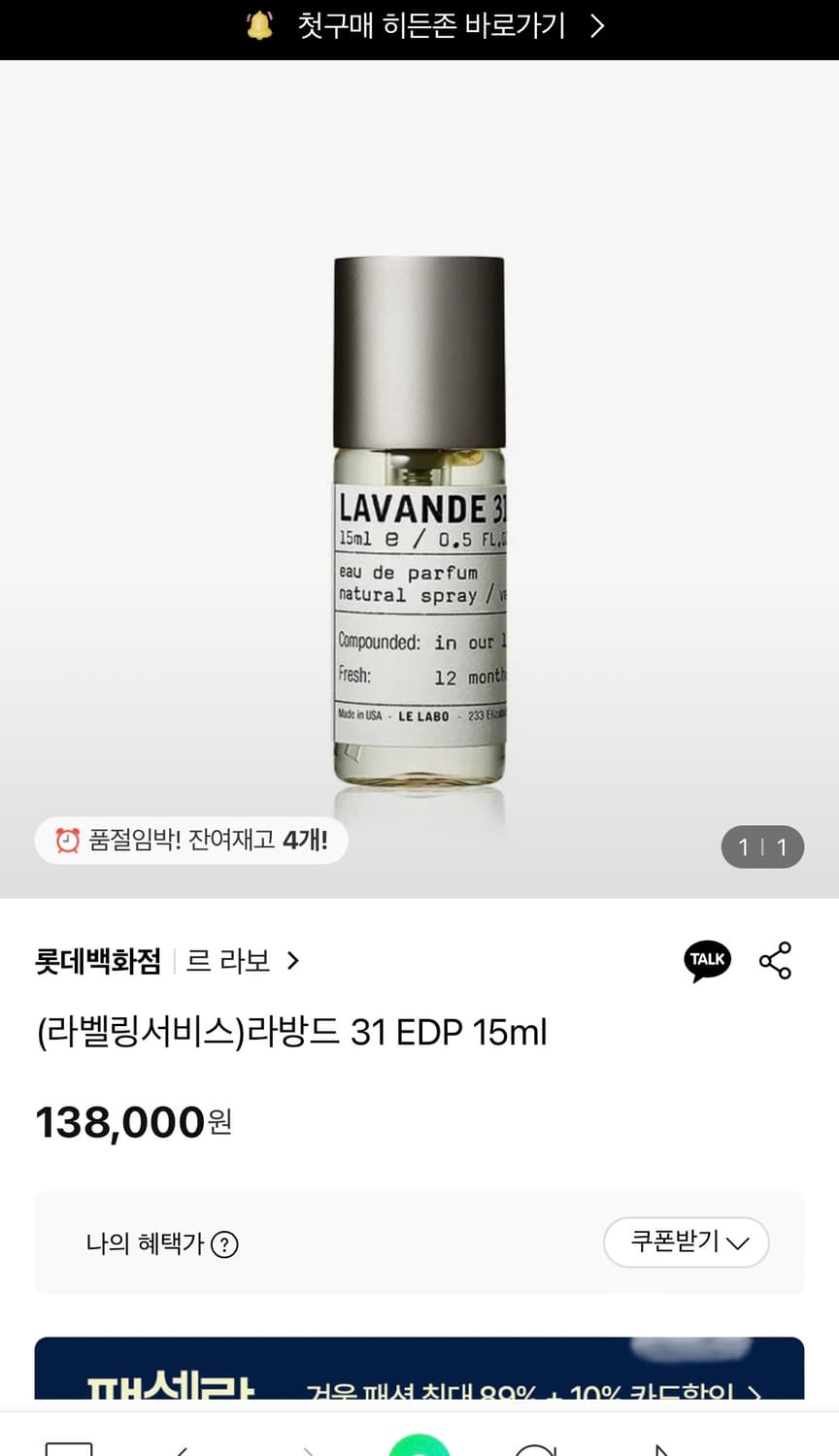Click the question mark beside 나의 혜택가
Screen dimensions: 839x1456
224,1243
